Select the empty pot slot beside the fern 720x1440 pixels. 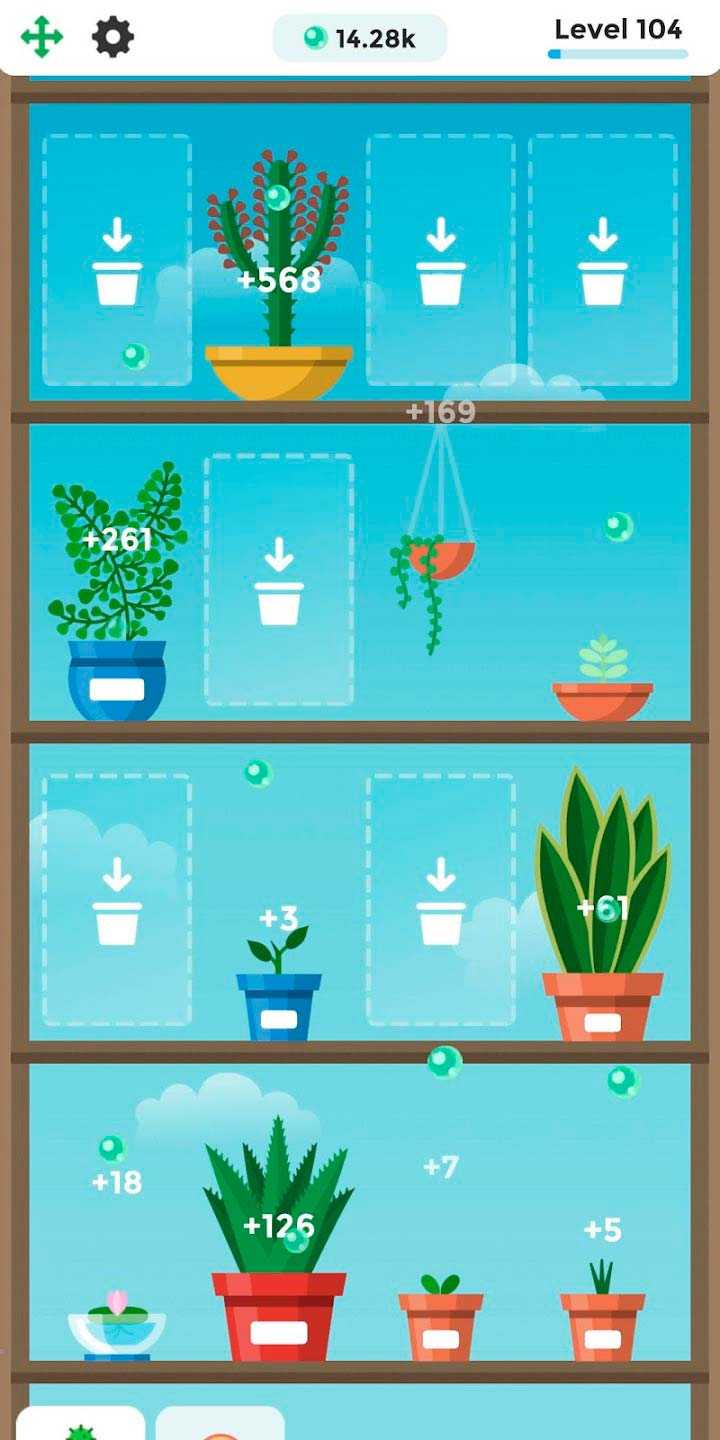(279, 580)
